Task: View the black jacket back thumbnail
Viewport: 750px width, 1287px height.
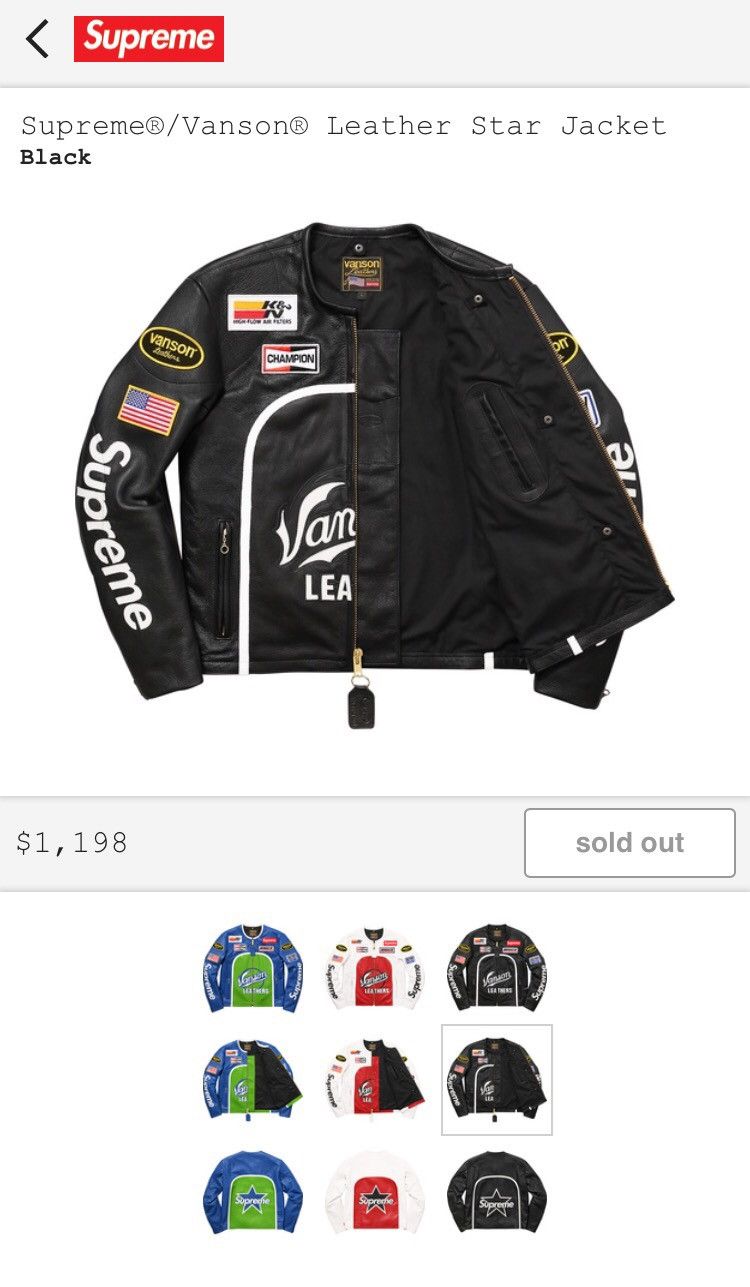Action: pyautogui.click(x=497, y=1192)
